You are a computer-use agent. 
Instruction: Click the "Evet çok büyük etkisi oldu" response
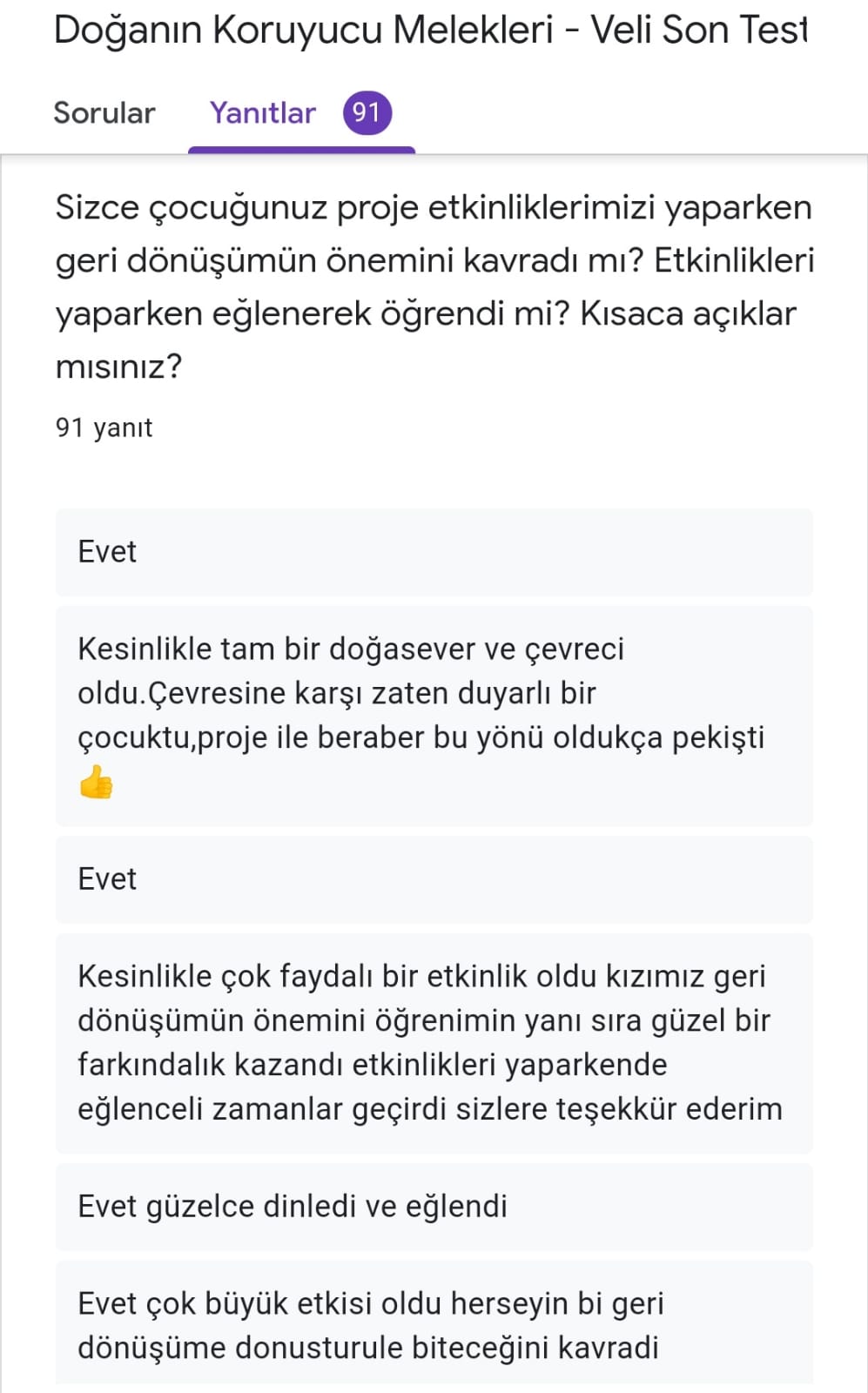click(433, 1323)
